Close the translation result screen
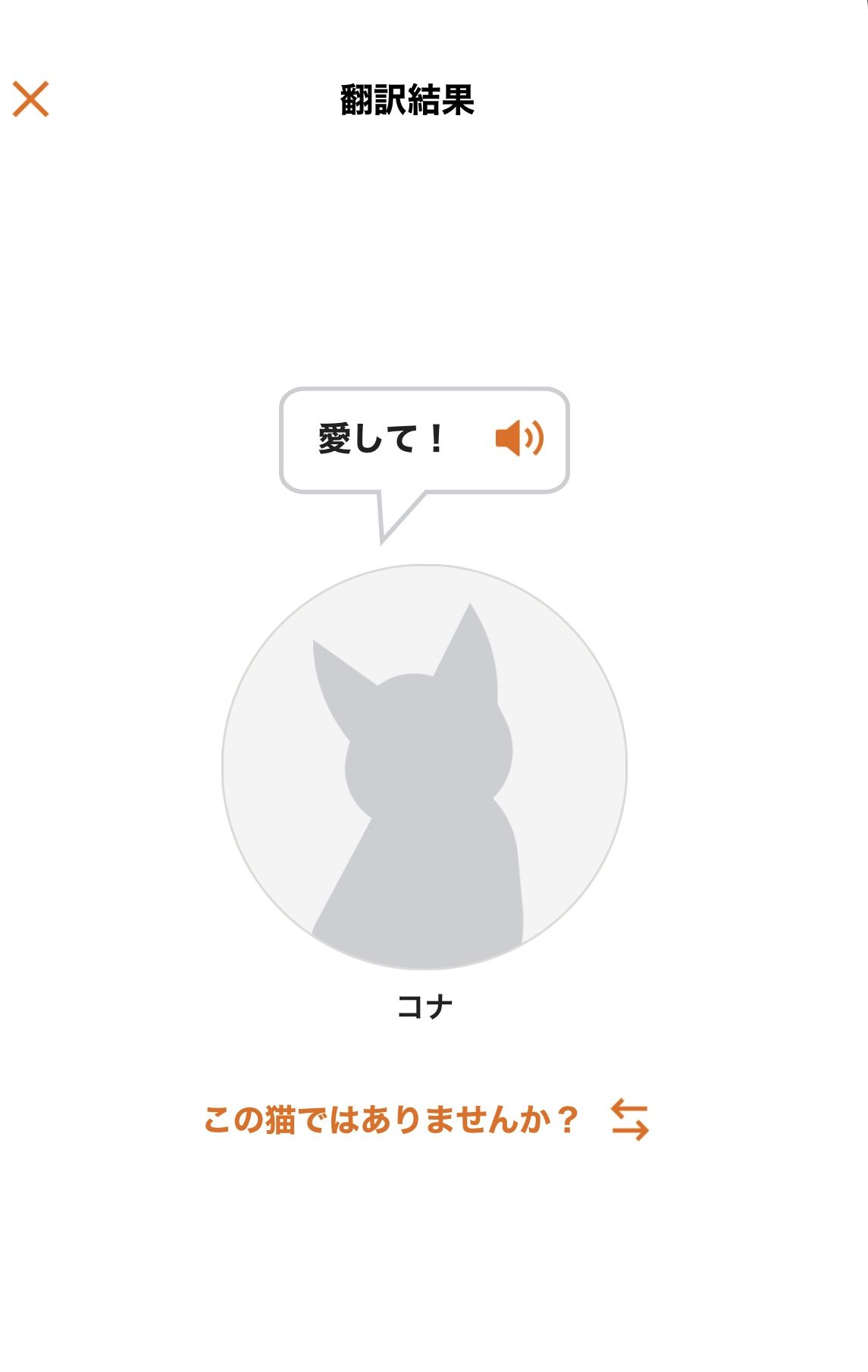Viewport: 868px width, 1372px height. [x=31, y=99]
